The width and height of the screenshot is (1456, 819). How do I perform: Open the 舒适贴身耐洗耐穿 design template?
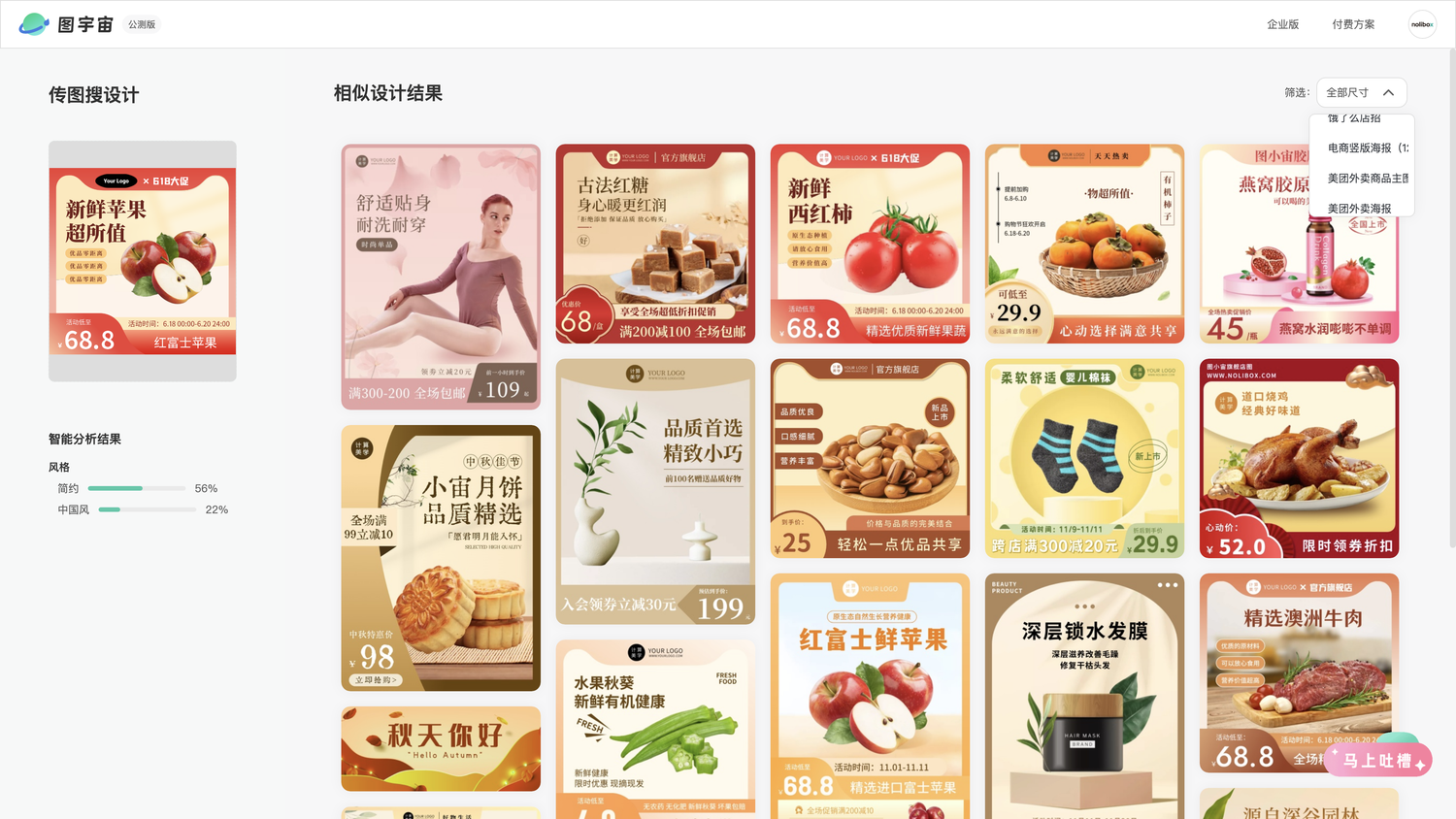click(x=441, y=277)
